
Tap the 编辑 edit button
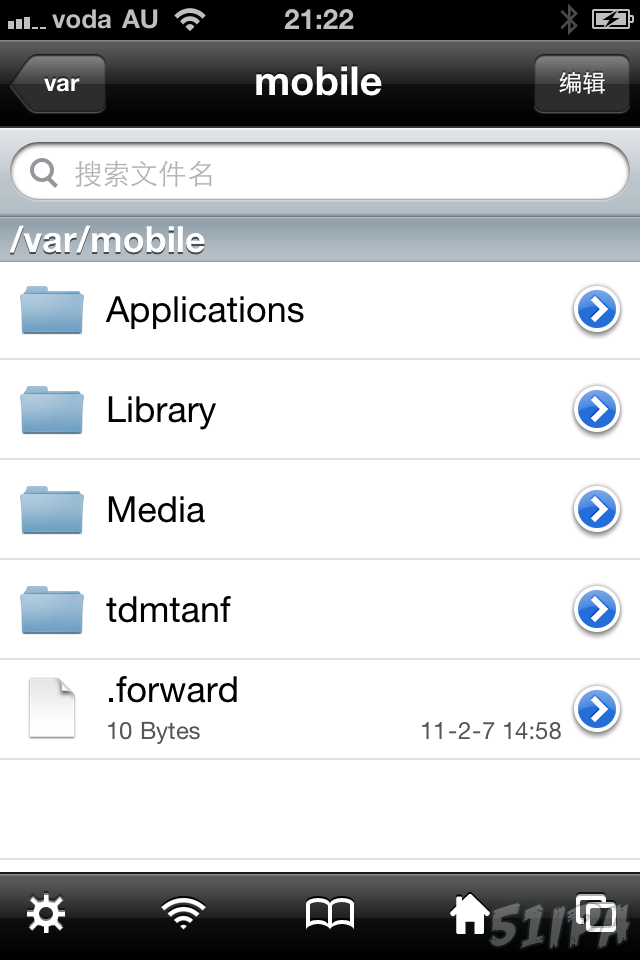coord(581,83)
